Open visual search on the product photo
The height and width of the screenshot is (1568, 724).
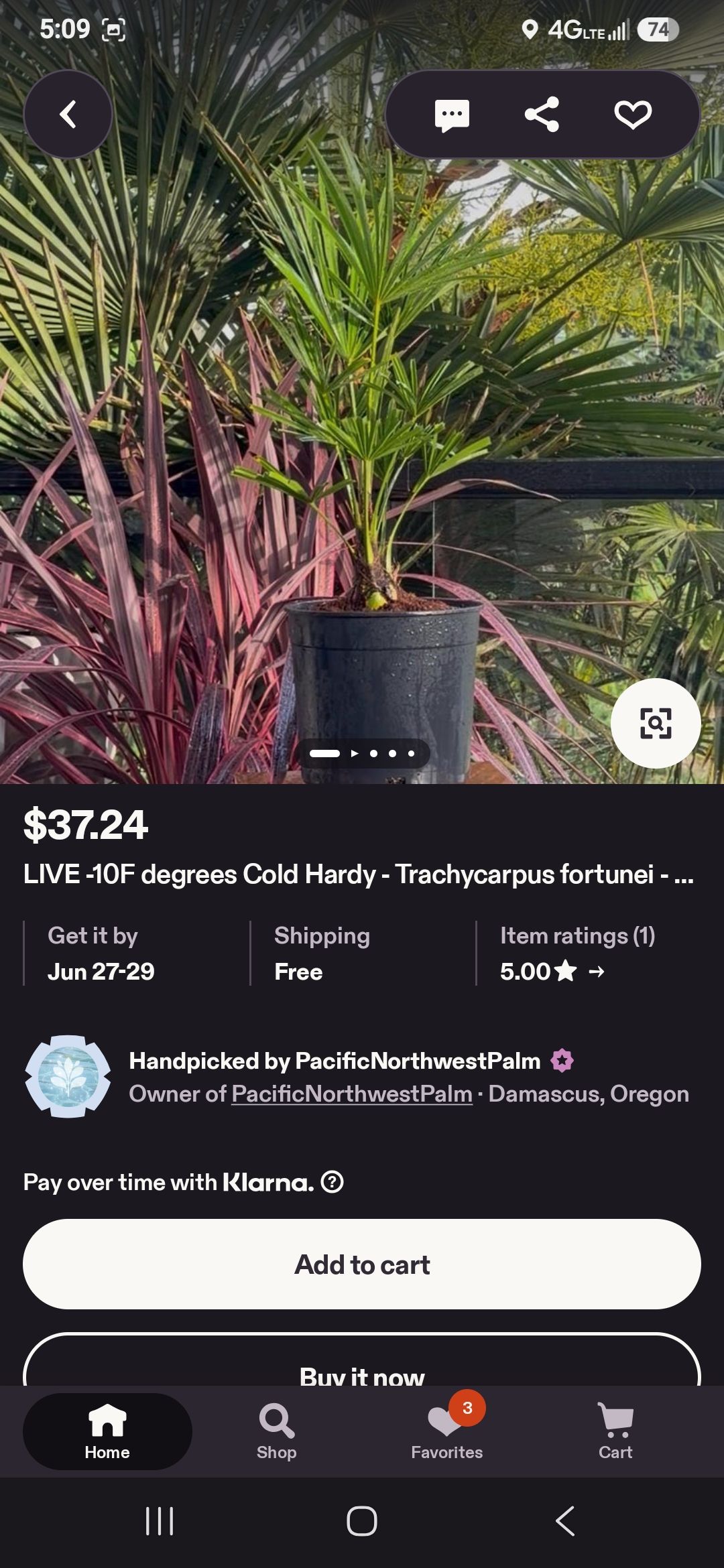[x=656, y=723]
